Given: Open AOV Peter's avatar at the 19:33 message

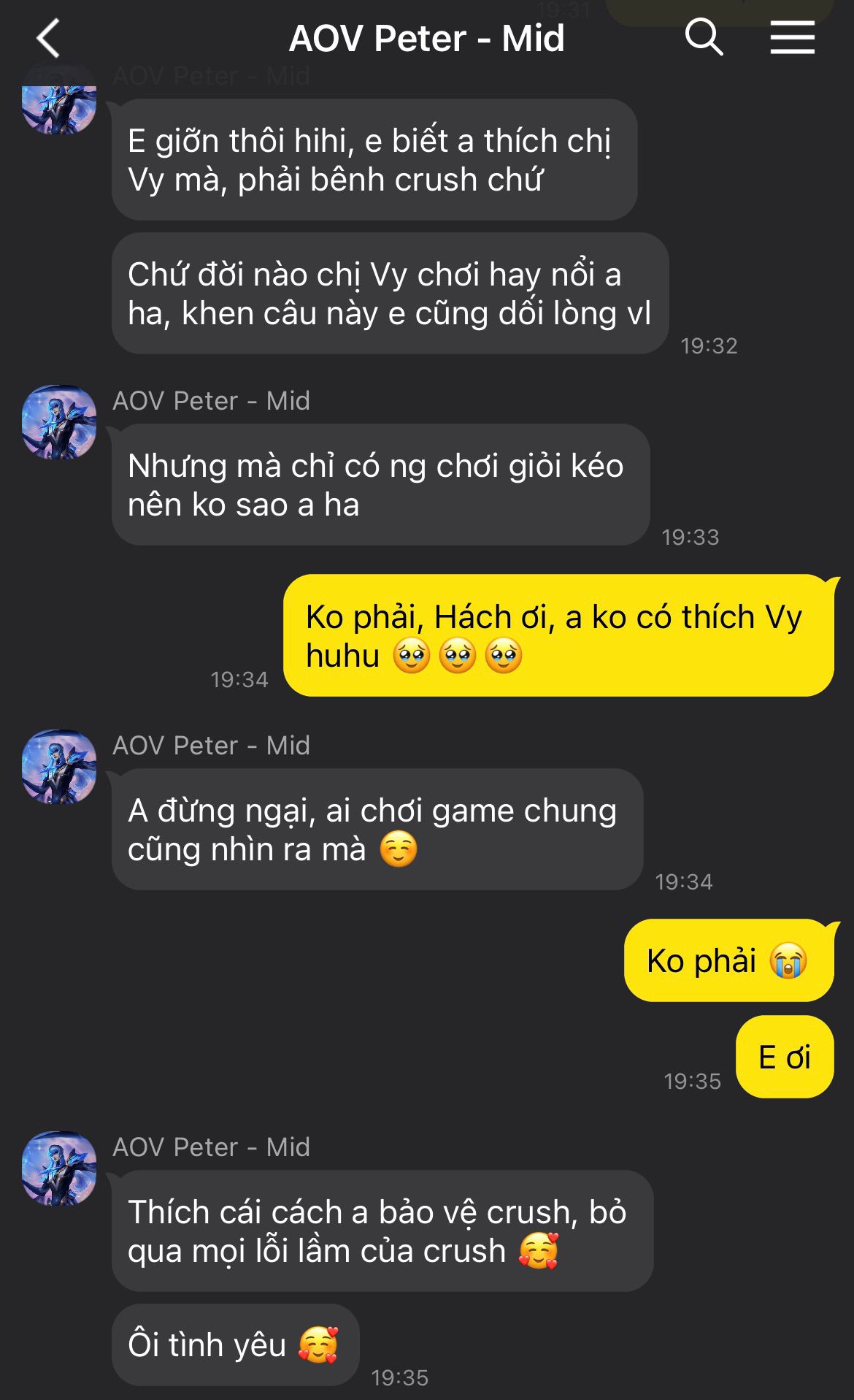Looking at the screenshot, I should 59,422.
